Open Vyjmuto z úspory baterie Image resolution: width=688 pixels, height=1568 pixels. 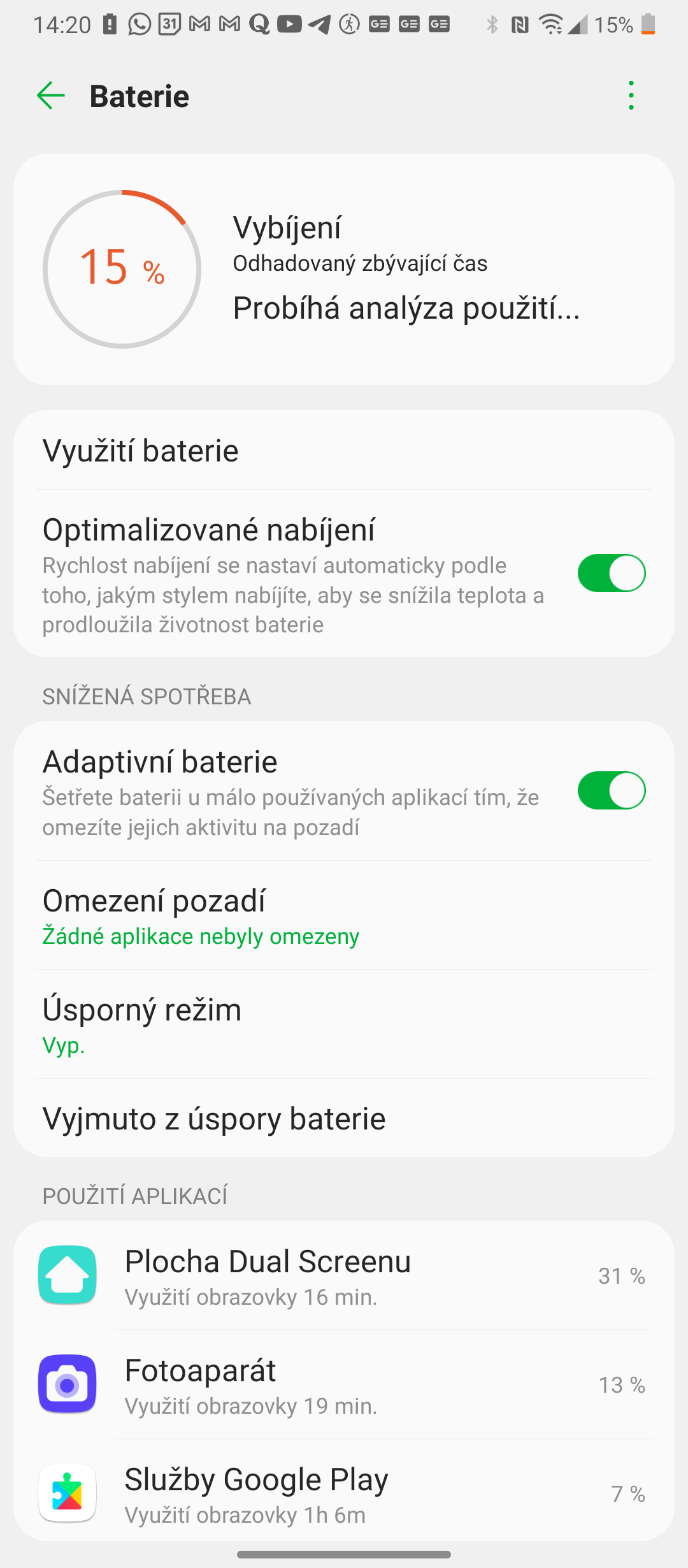click(344, 1119)
